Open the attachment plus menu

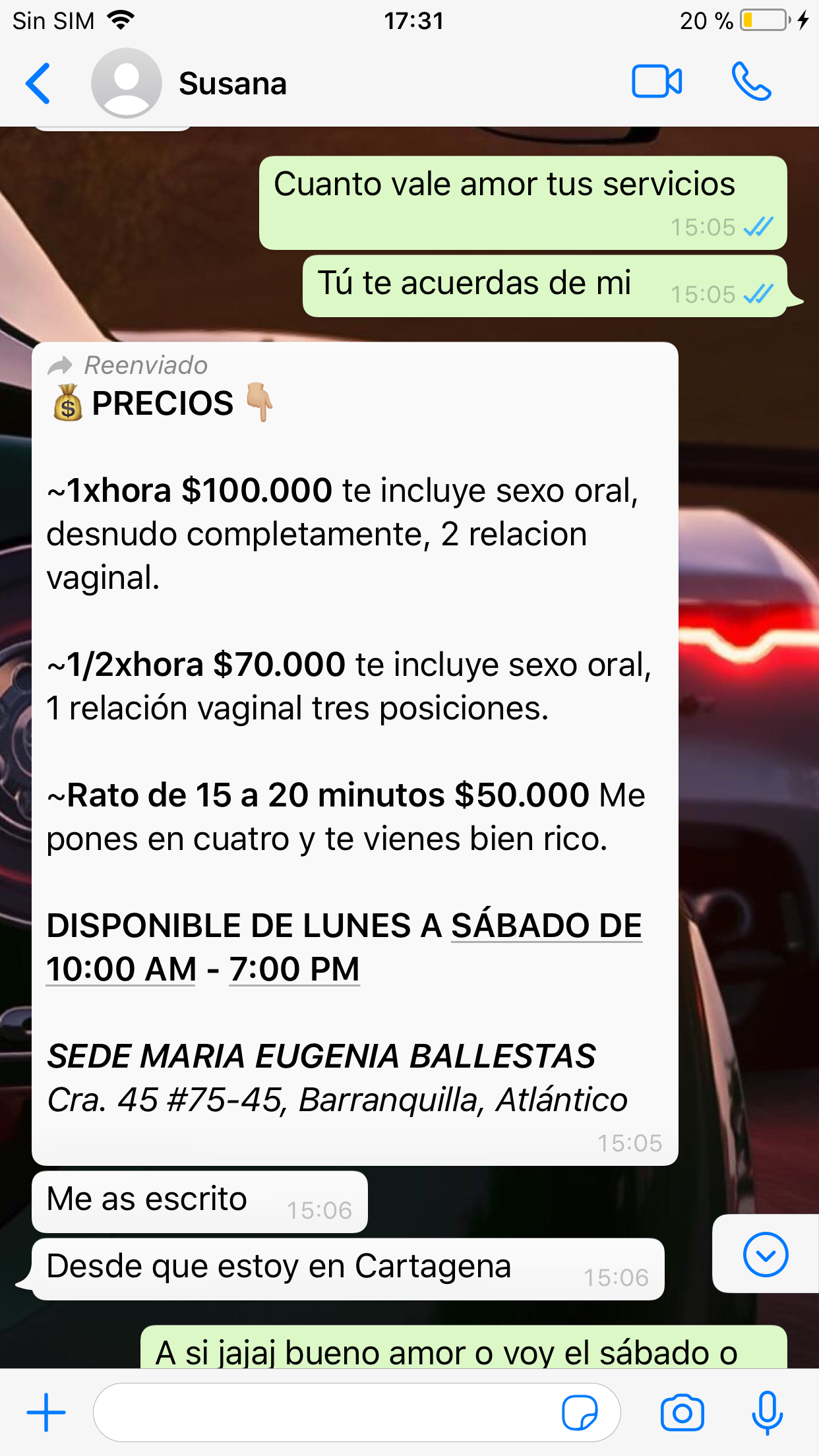coord(46,1412)
